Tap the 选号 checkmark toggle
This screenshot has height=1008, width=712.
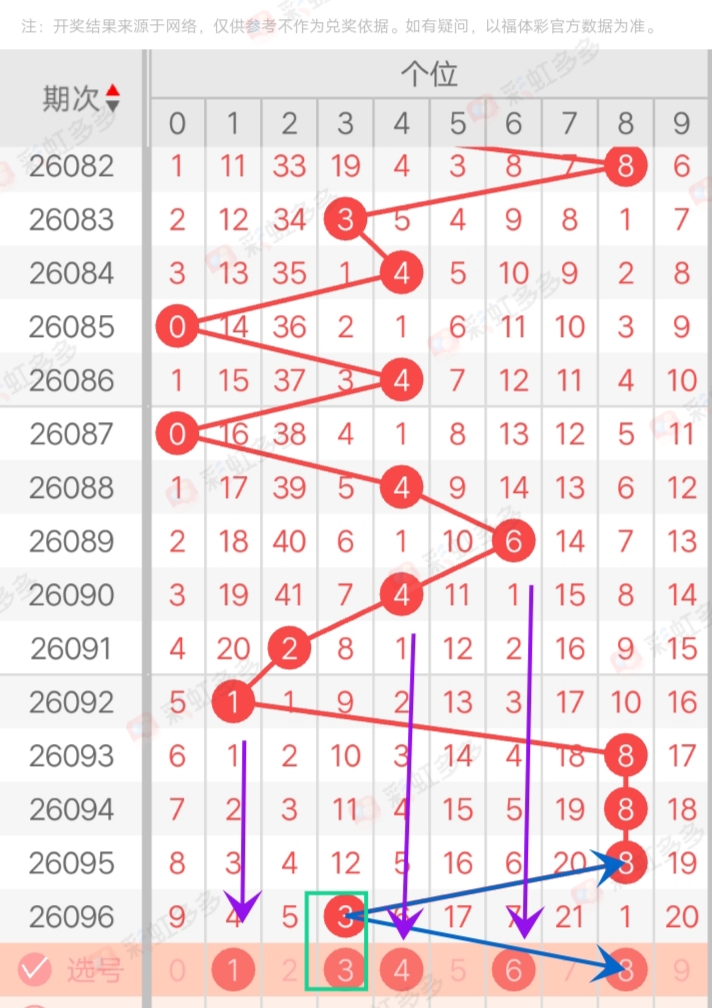point(35,968)
